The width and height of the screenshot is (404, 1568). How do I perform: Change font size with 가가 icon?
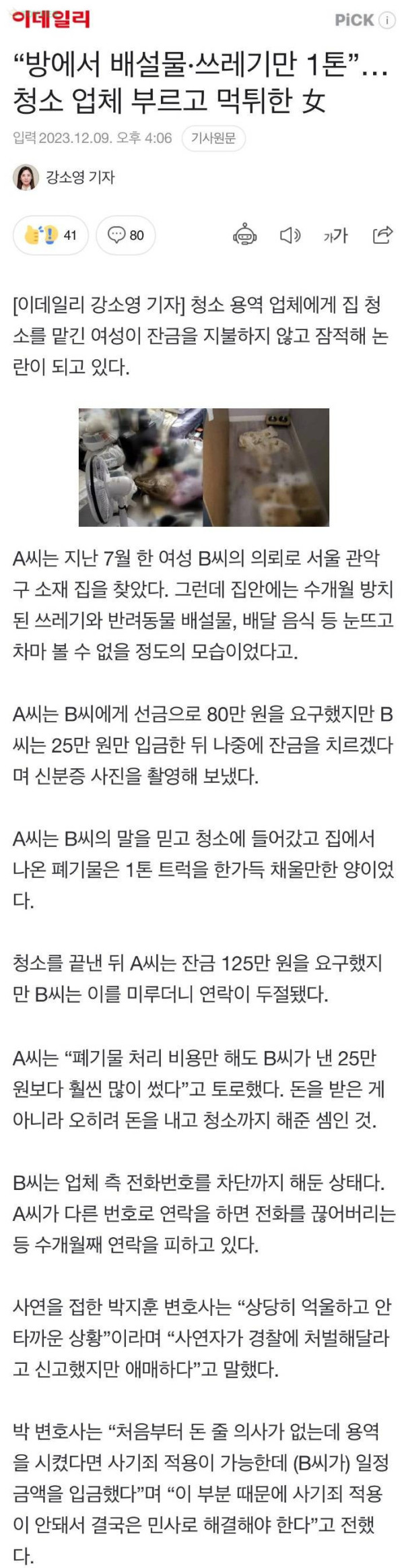[335, 234]
